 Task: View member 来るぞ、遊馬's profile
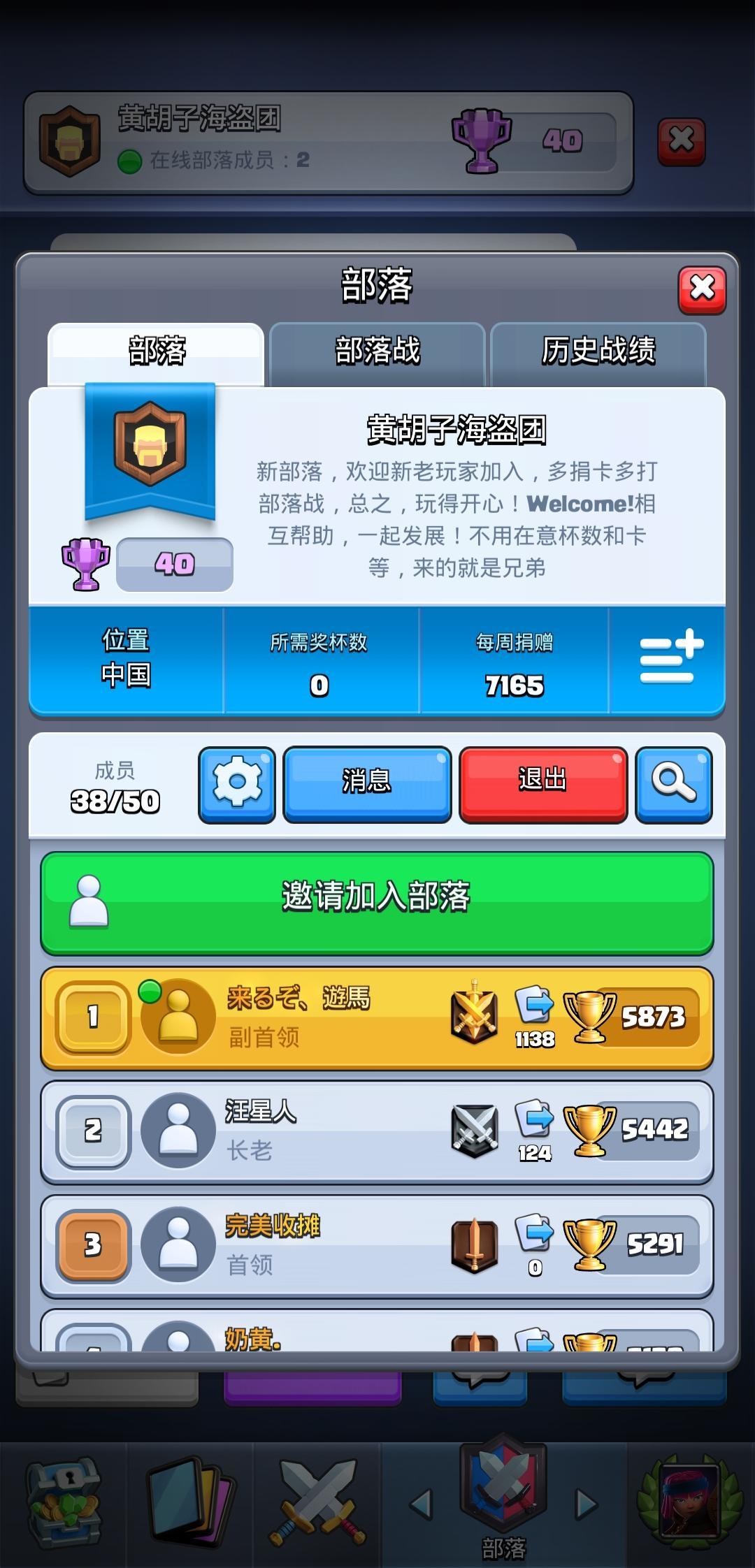(377, 1019)
